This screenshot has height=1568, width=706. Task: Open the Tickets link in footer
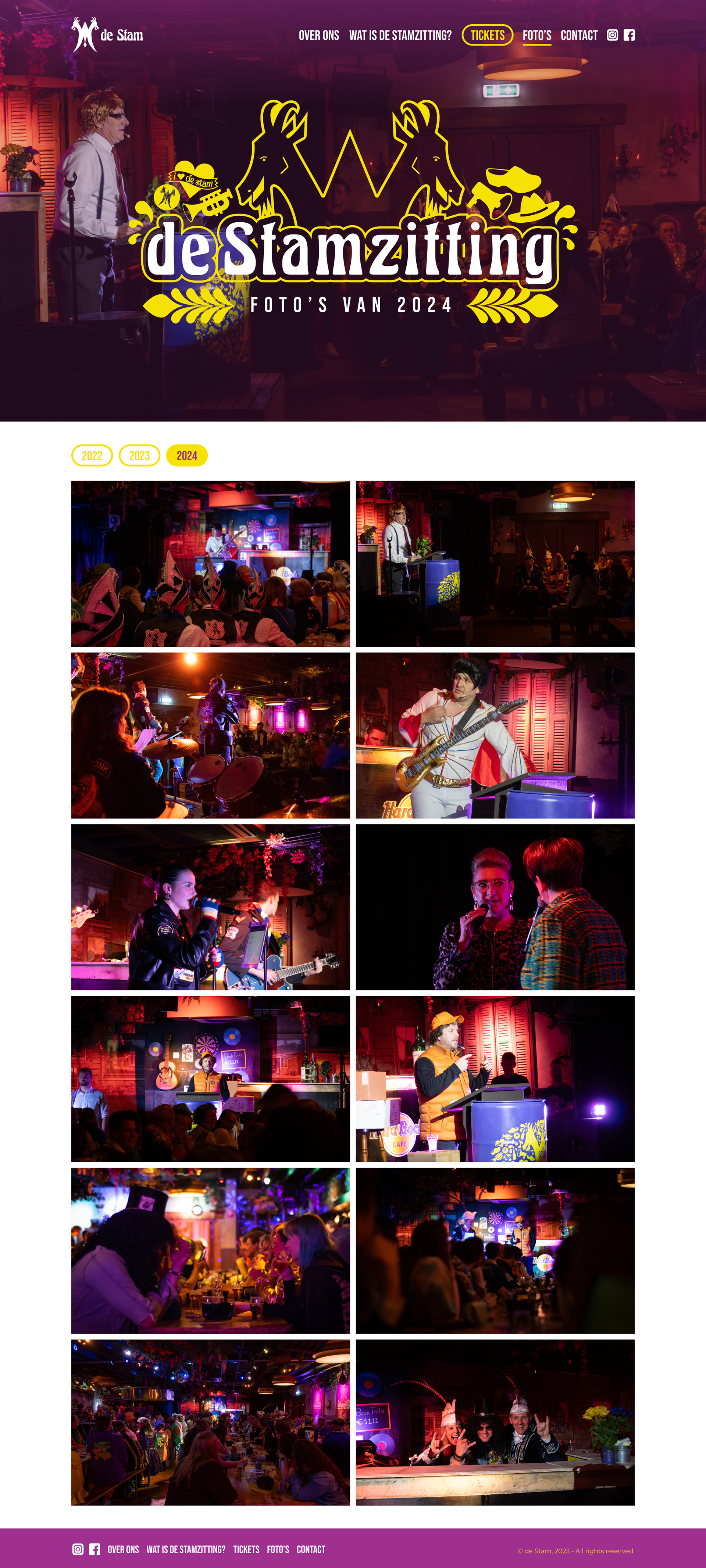click(246, 1549)
